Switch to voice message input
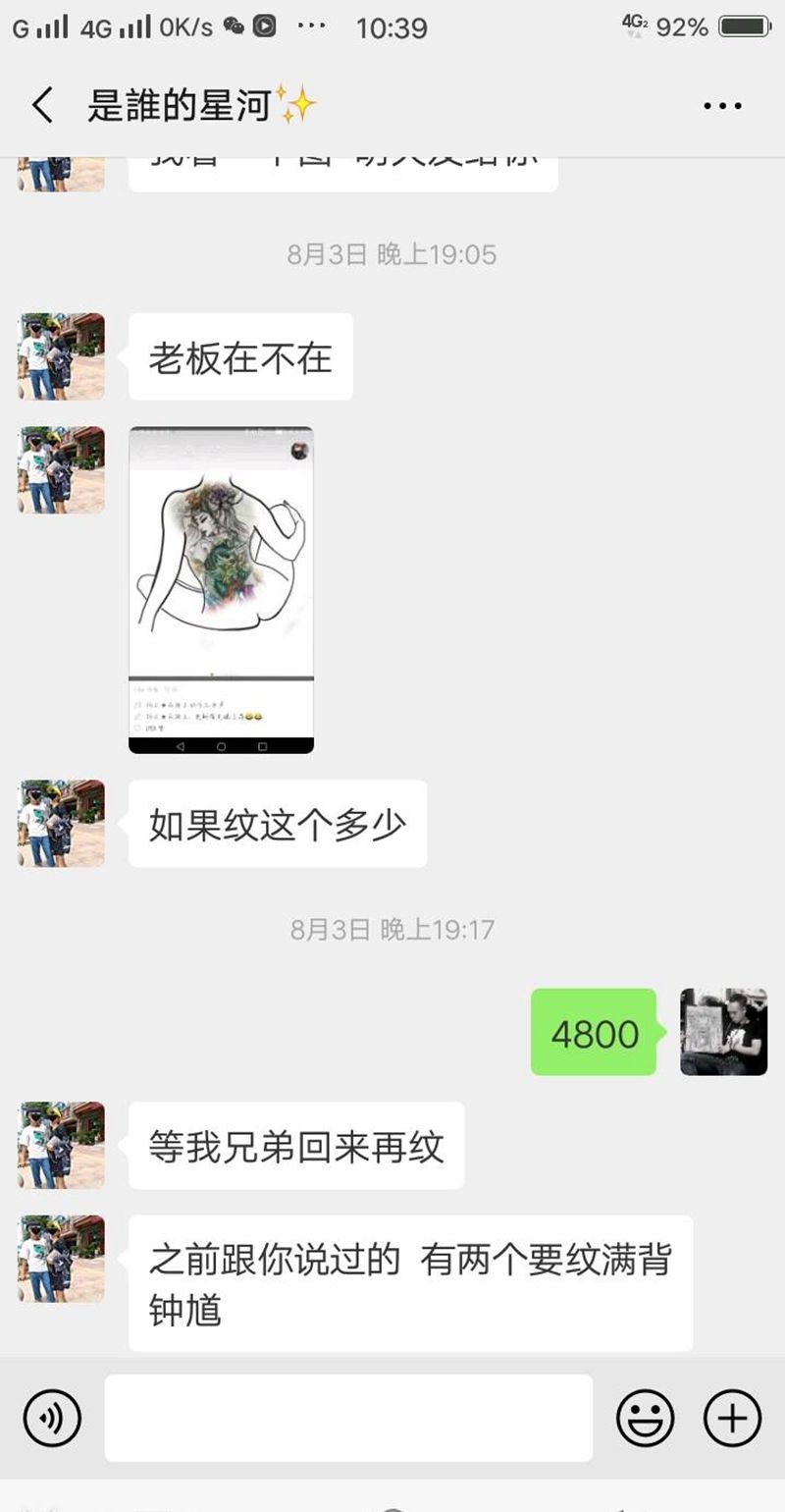 coord(52,1418)
